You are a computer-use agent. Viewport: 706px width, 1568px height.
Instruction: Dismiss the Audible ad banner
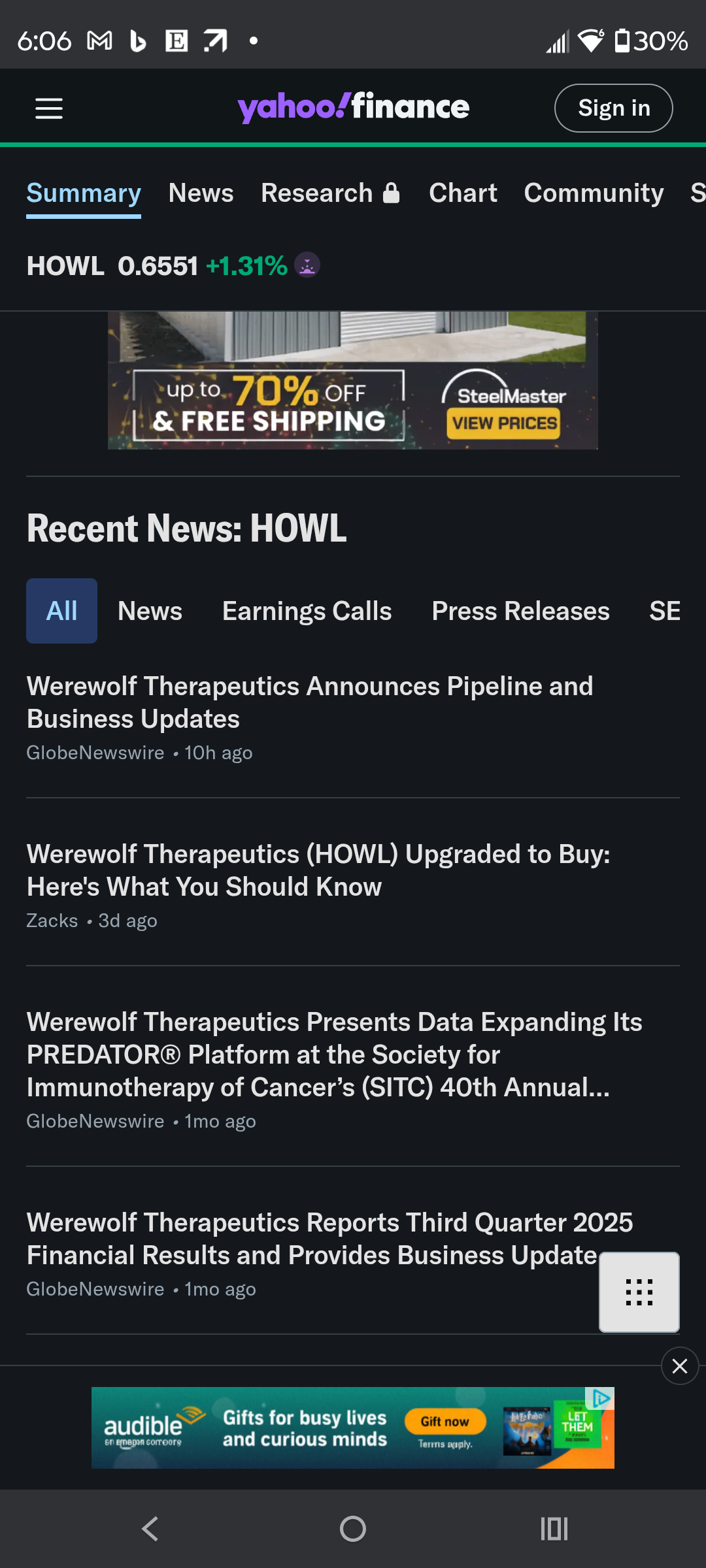point(680,1366)
